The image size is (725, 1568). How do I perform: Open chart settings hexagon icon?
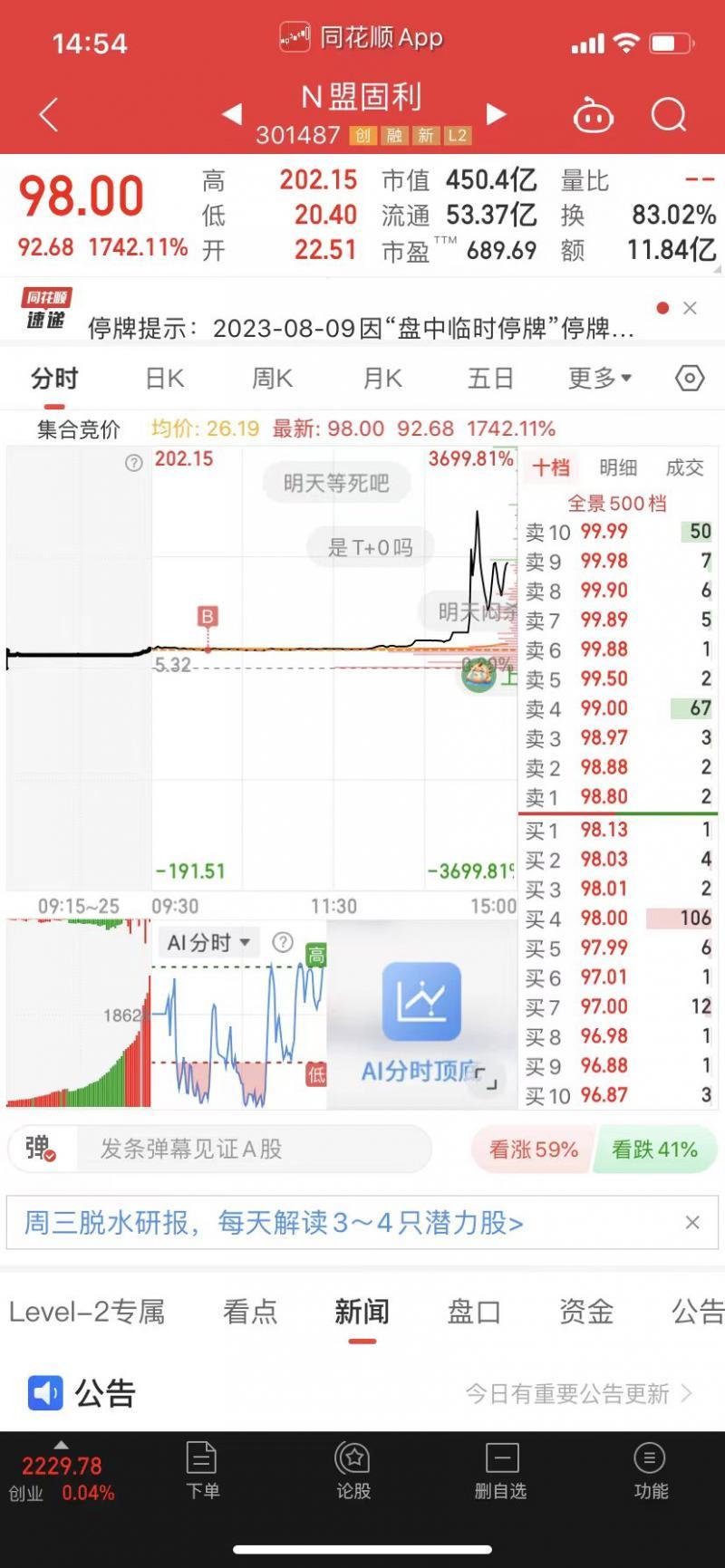point(690,379)
